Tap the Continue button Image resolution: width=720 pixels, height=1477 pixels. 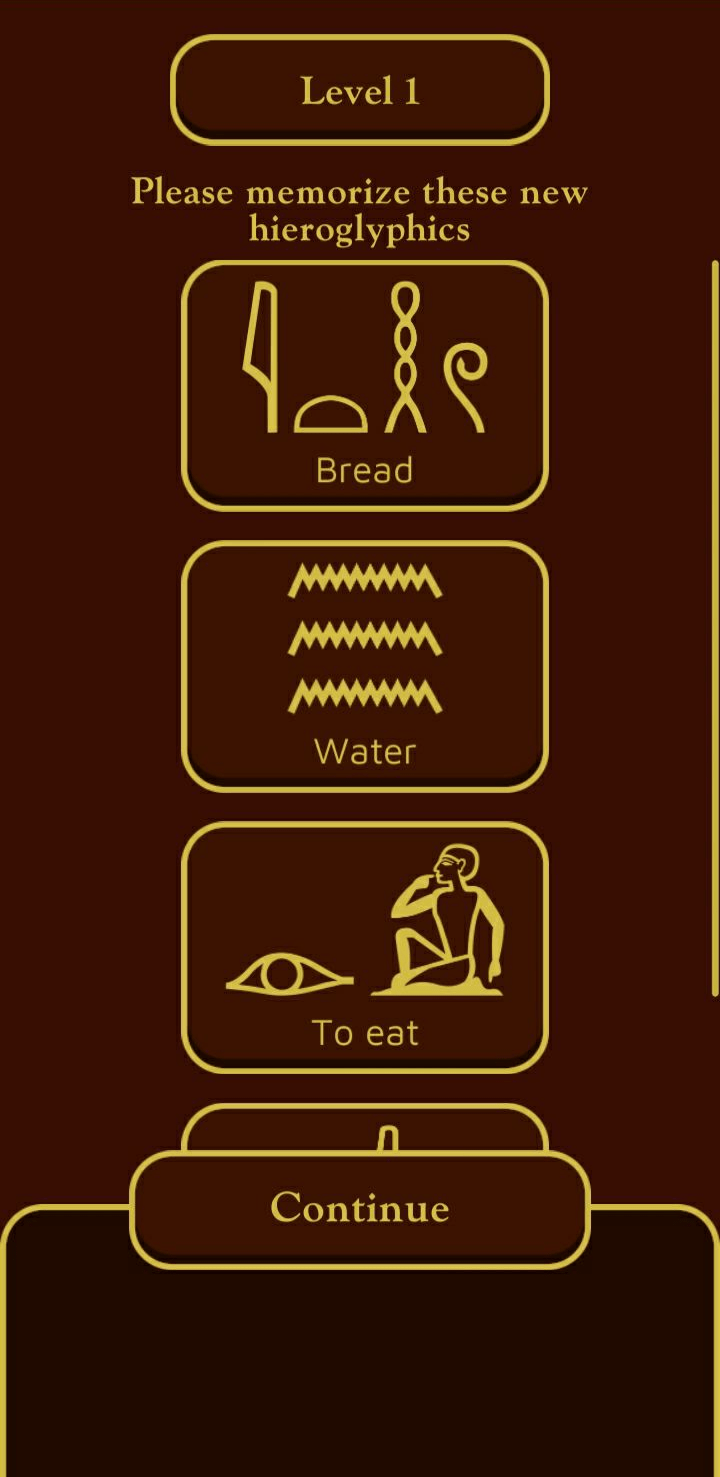pyautogui.click(x=360, y=1208)
